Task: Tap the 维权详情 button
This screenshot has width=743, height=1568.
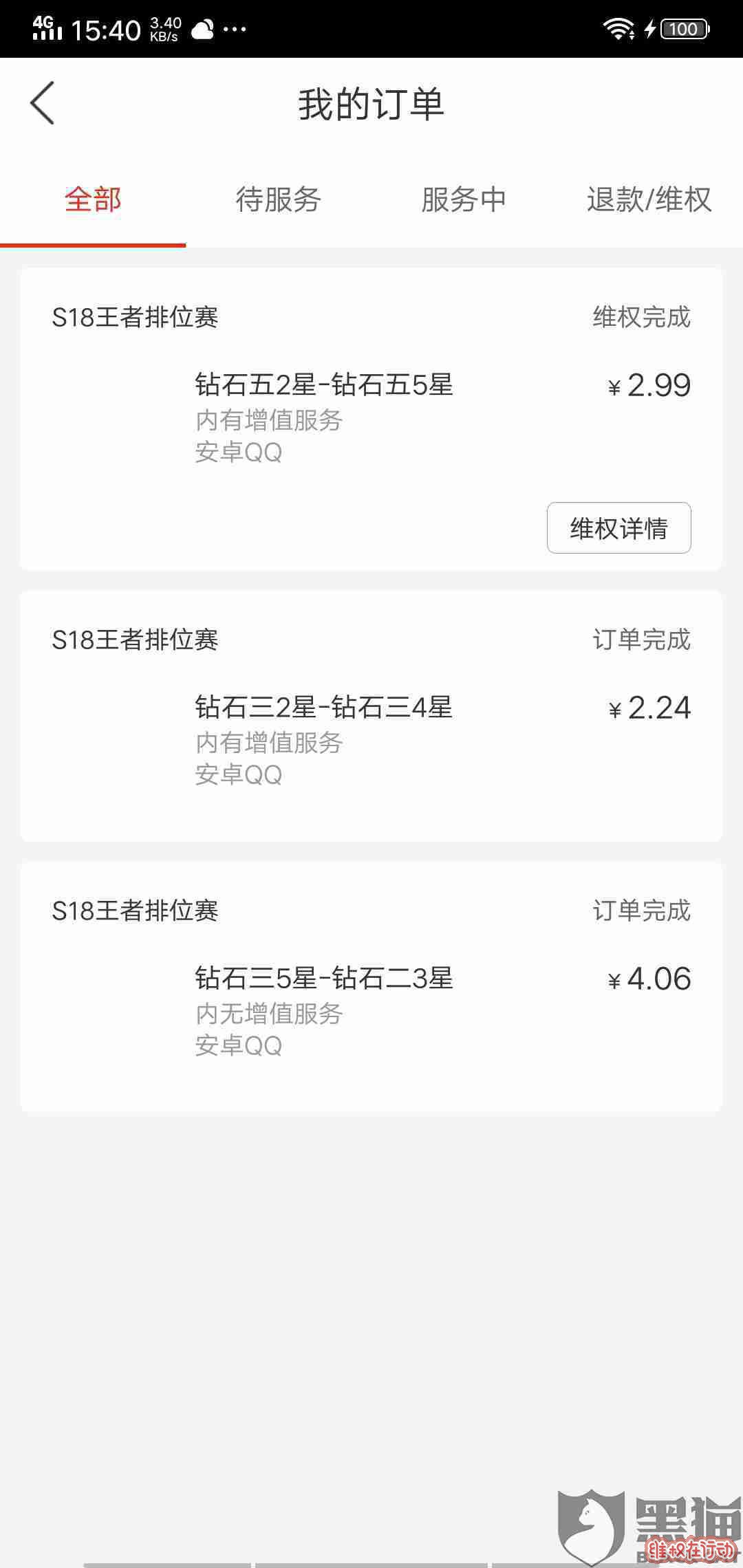Action: [618, 527]
